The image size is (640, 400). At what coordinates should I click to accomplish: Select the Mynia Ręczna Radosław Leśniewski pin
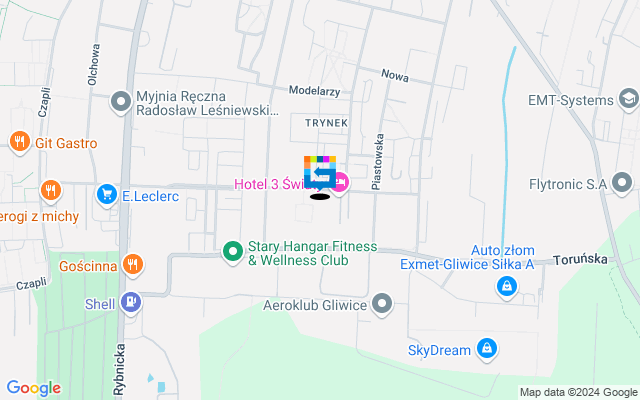[122, 101]
